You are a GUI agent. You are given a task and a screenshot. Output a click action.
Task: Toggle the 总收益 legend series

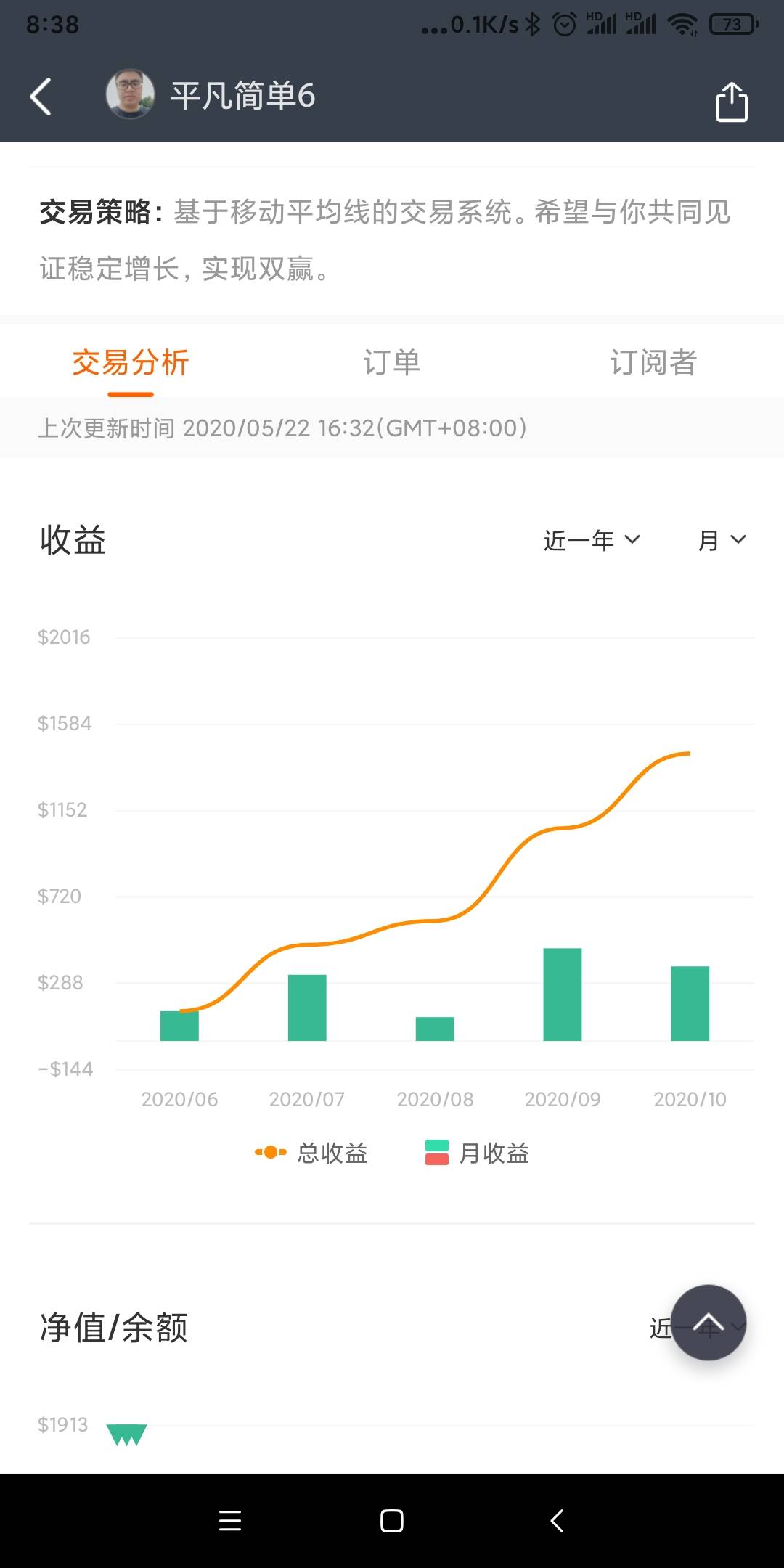(312, 1152)
